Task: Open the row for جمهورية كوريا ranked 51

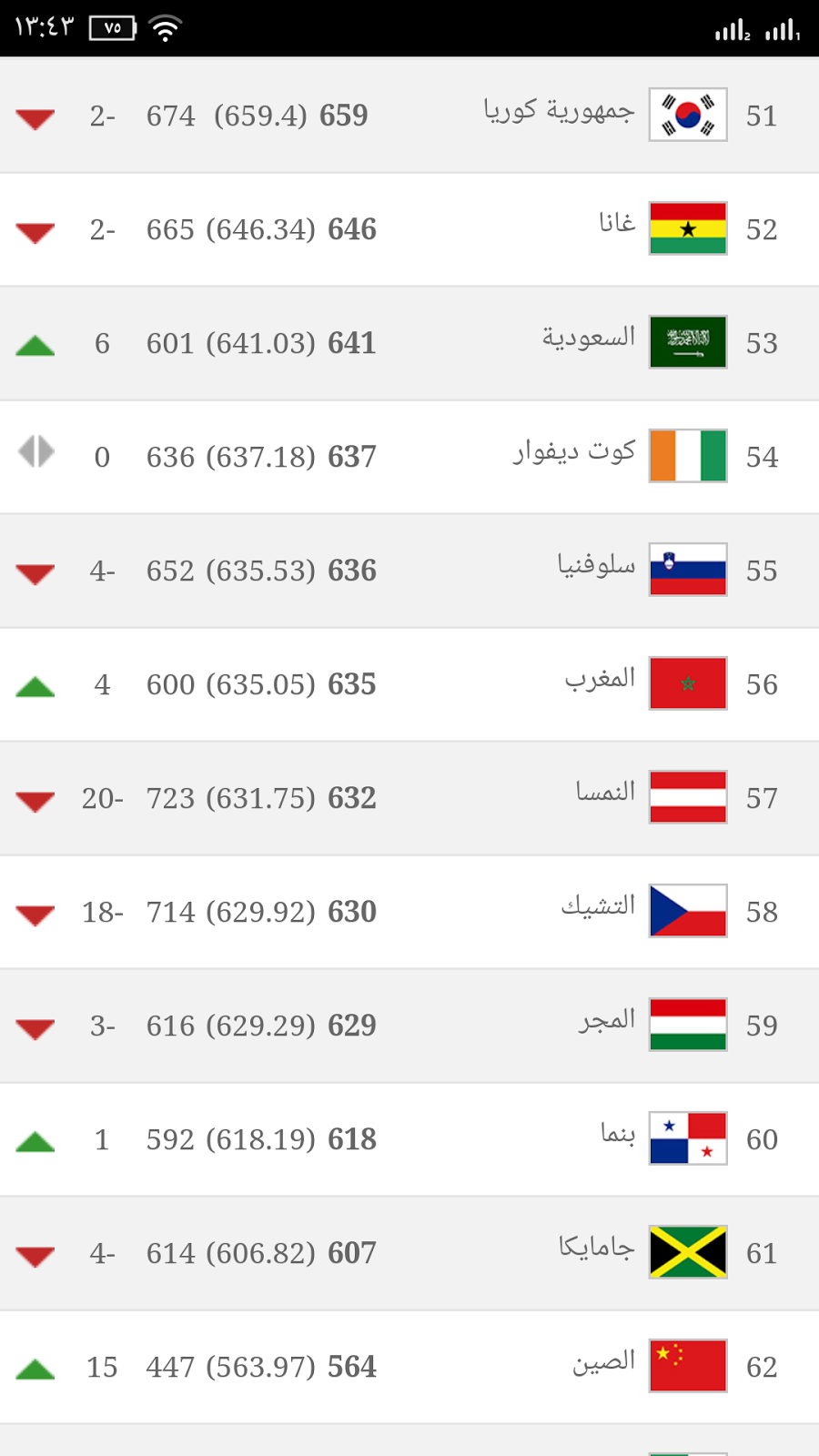Action: point(558,115)
